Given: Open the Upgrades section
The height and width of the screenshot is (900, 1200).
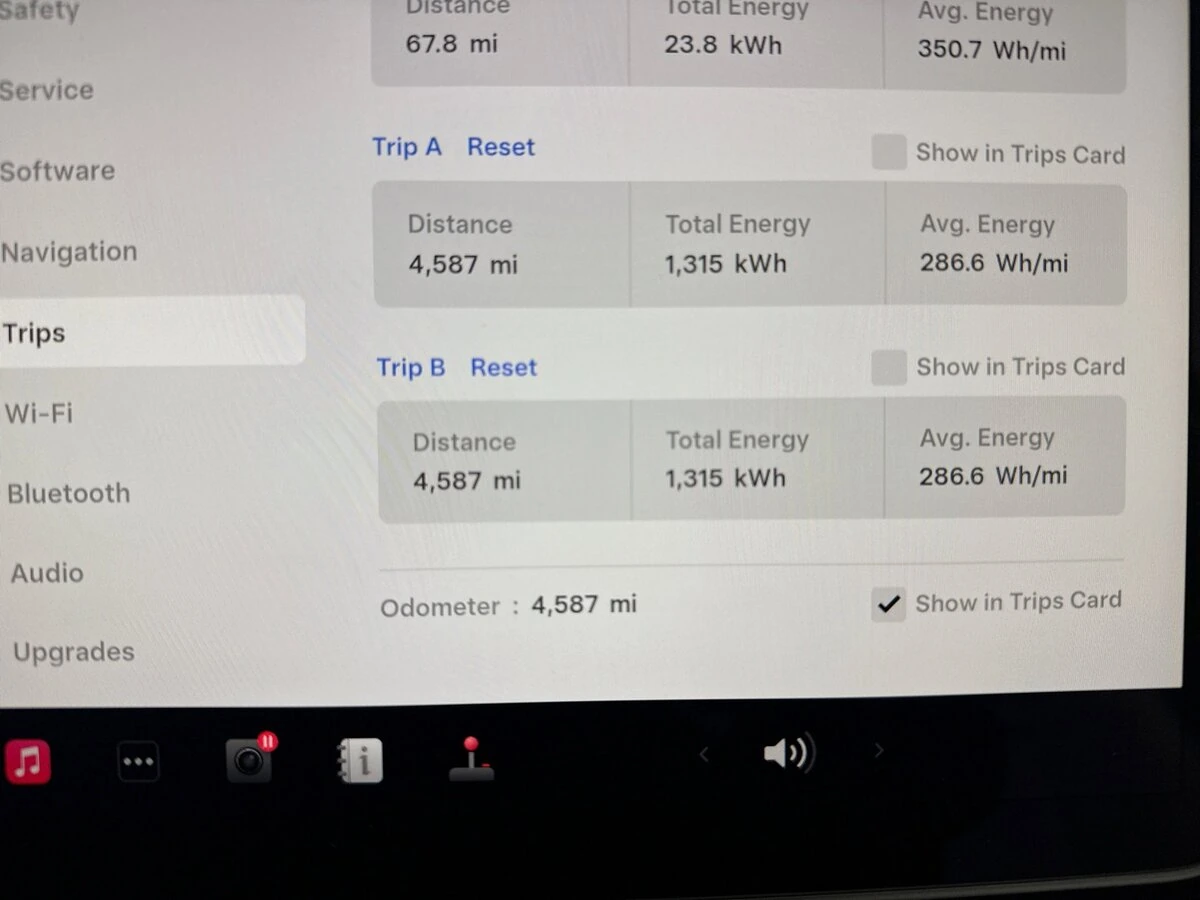Looking at the screenshot, I should click(x=73, y=652).
